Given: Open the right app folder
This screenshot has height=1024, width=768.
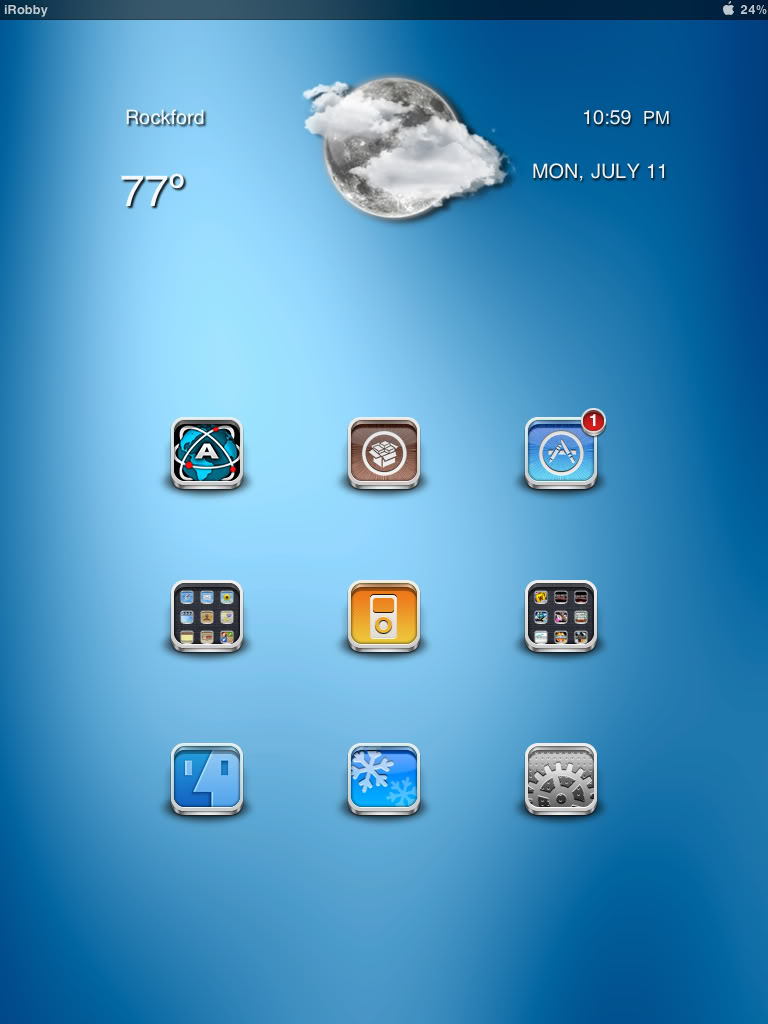Looking at the screenshot, I should coord(561,616).
